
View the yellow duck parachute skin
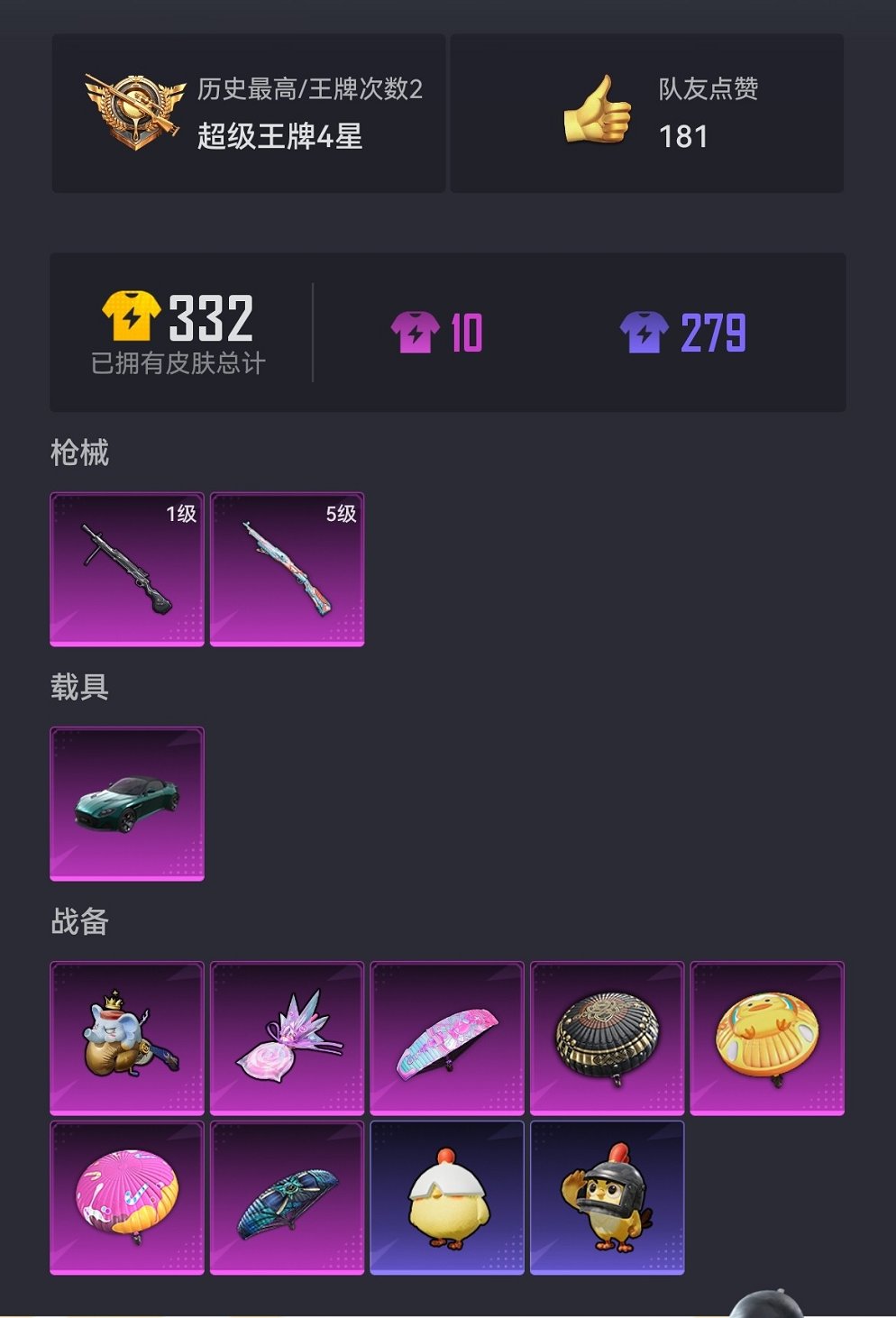click(x=767, y=1038)
